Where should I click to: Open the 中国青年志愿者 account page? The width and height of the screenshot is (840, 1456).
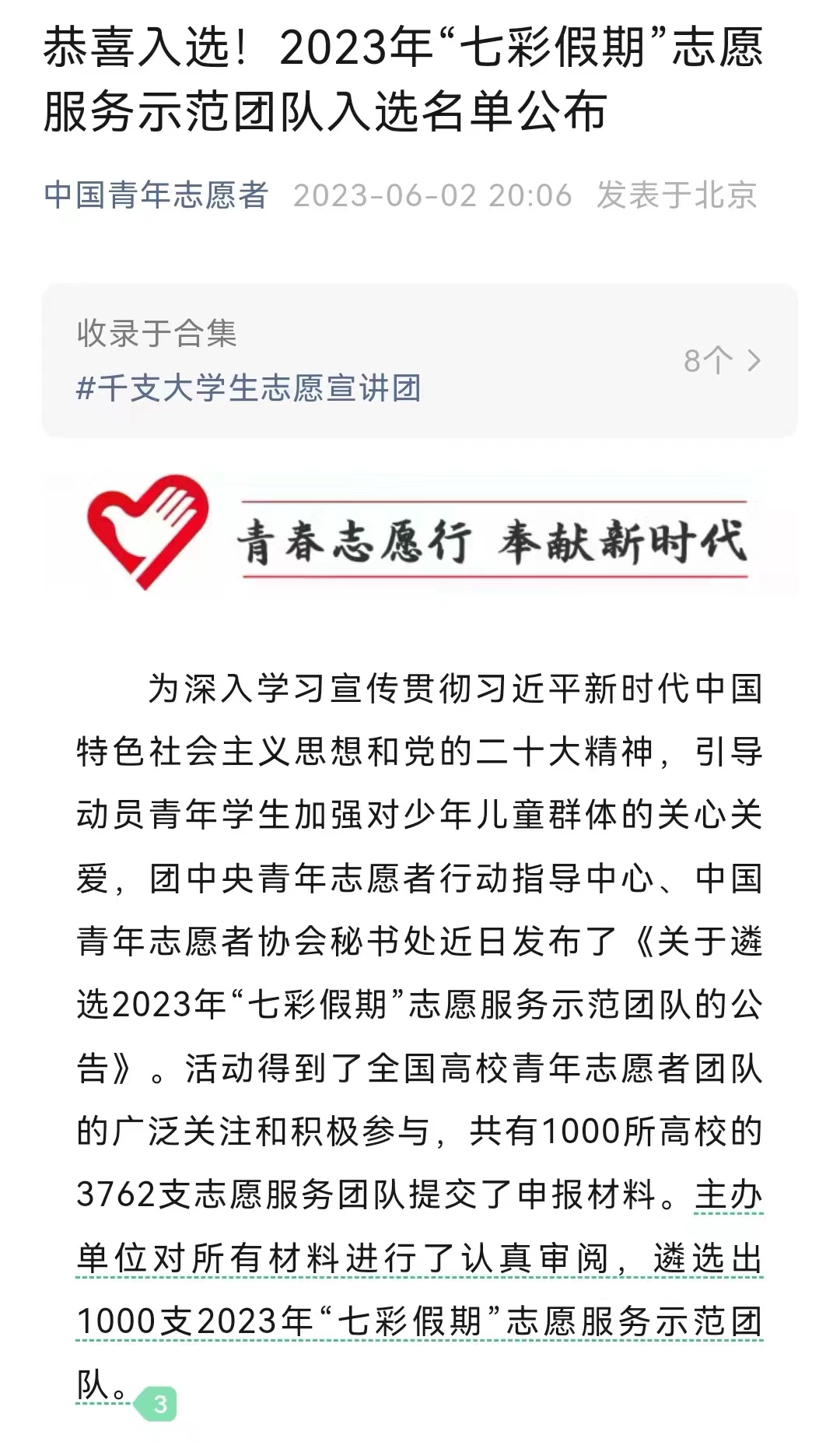click(x=156, y=195)
